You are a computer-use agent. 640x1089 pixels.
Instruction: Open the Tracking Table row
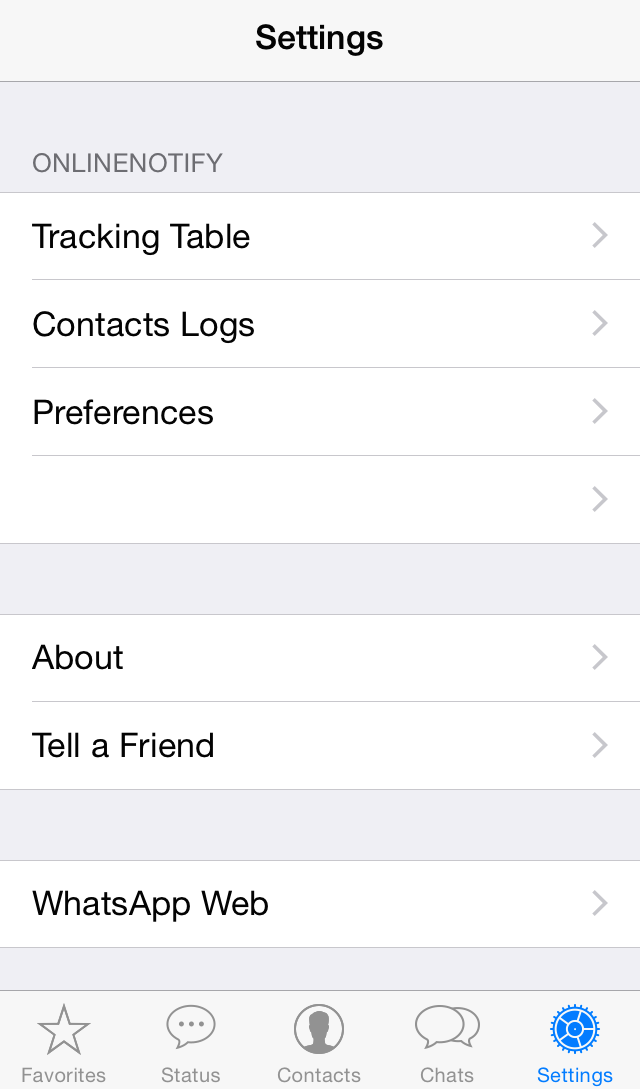[320, 236]
